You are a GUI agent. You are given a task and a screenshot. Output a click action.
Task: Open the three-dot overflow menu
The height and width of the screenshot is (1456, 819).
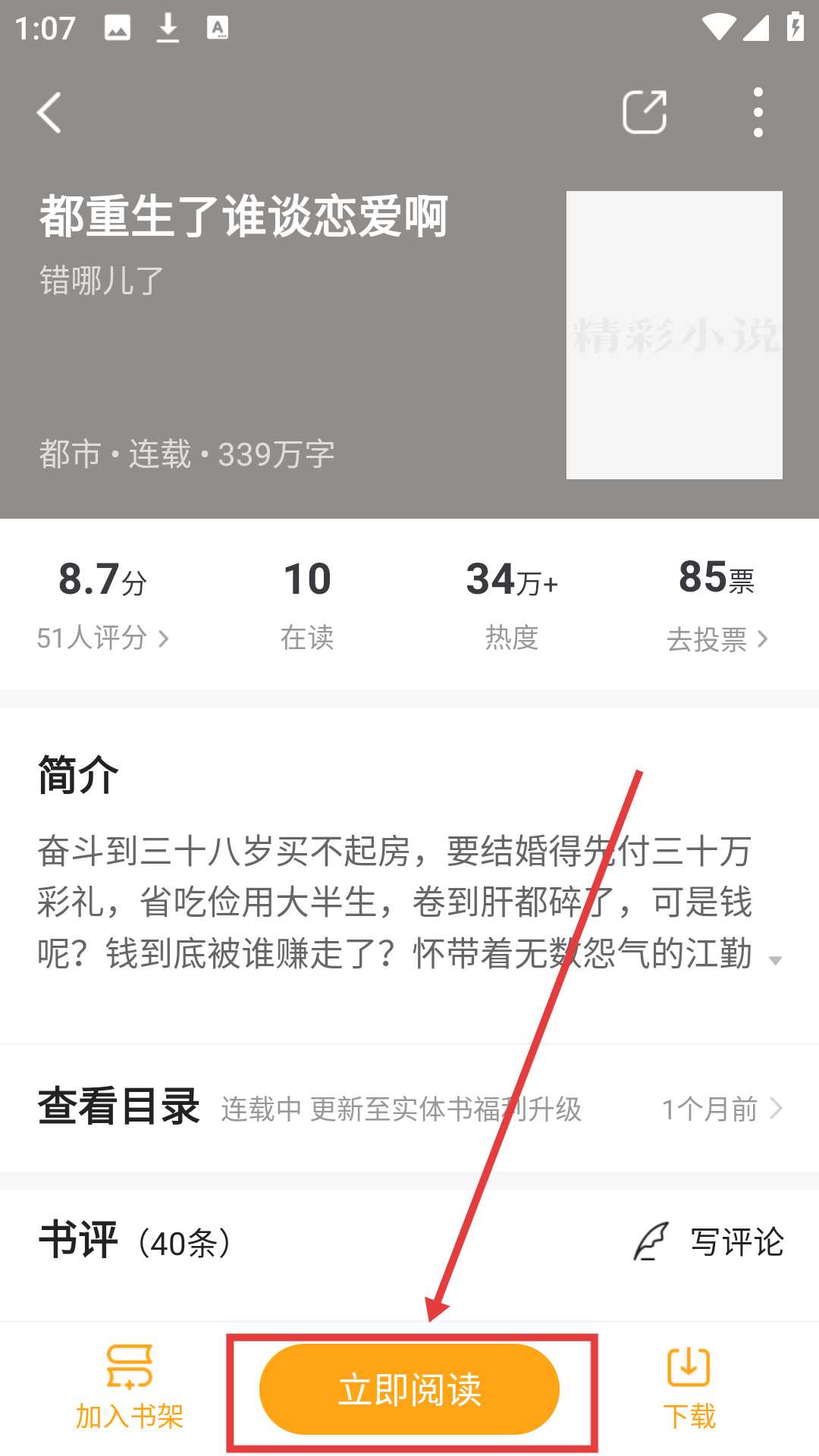click(758, 113)
